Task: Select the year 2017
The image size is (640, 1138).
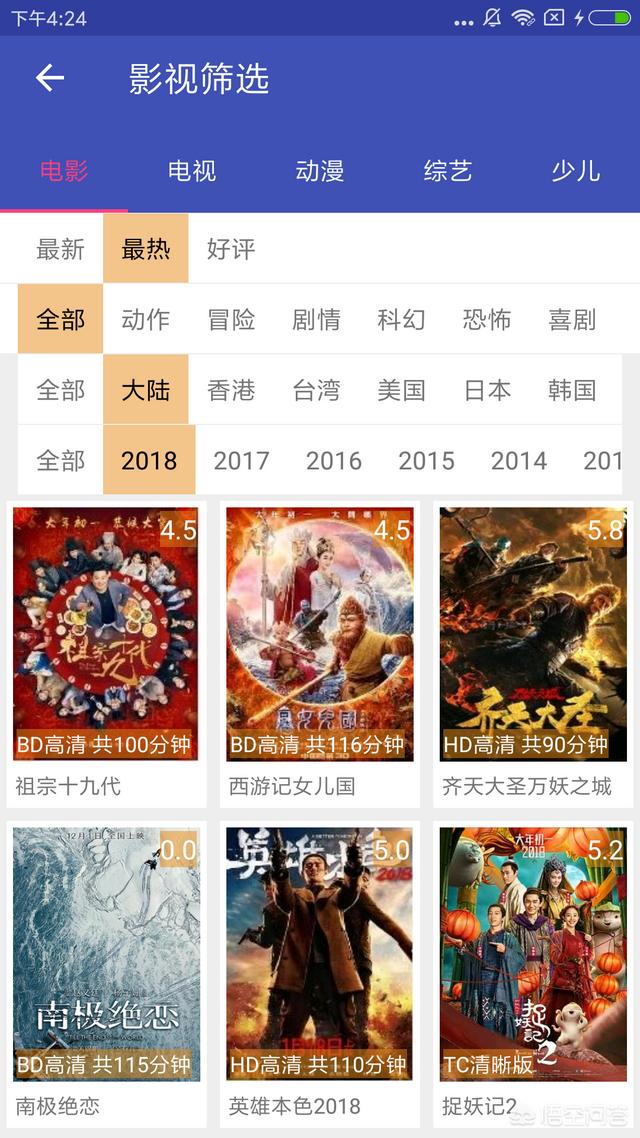Action: (241, 461)
